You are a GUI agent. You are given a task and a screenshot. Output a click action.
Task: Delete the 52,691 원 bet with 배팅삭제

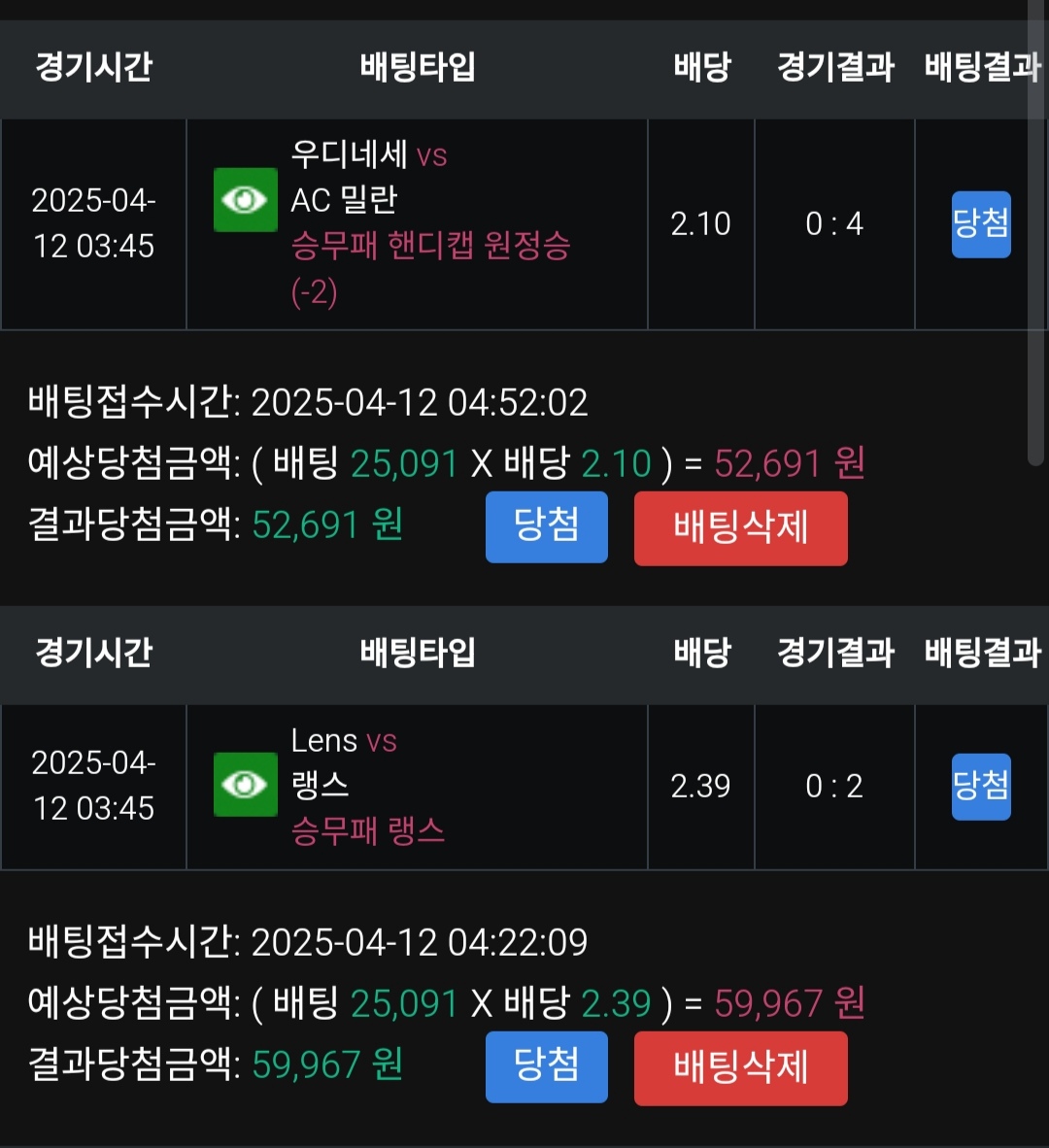(x=740, y=527)
